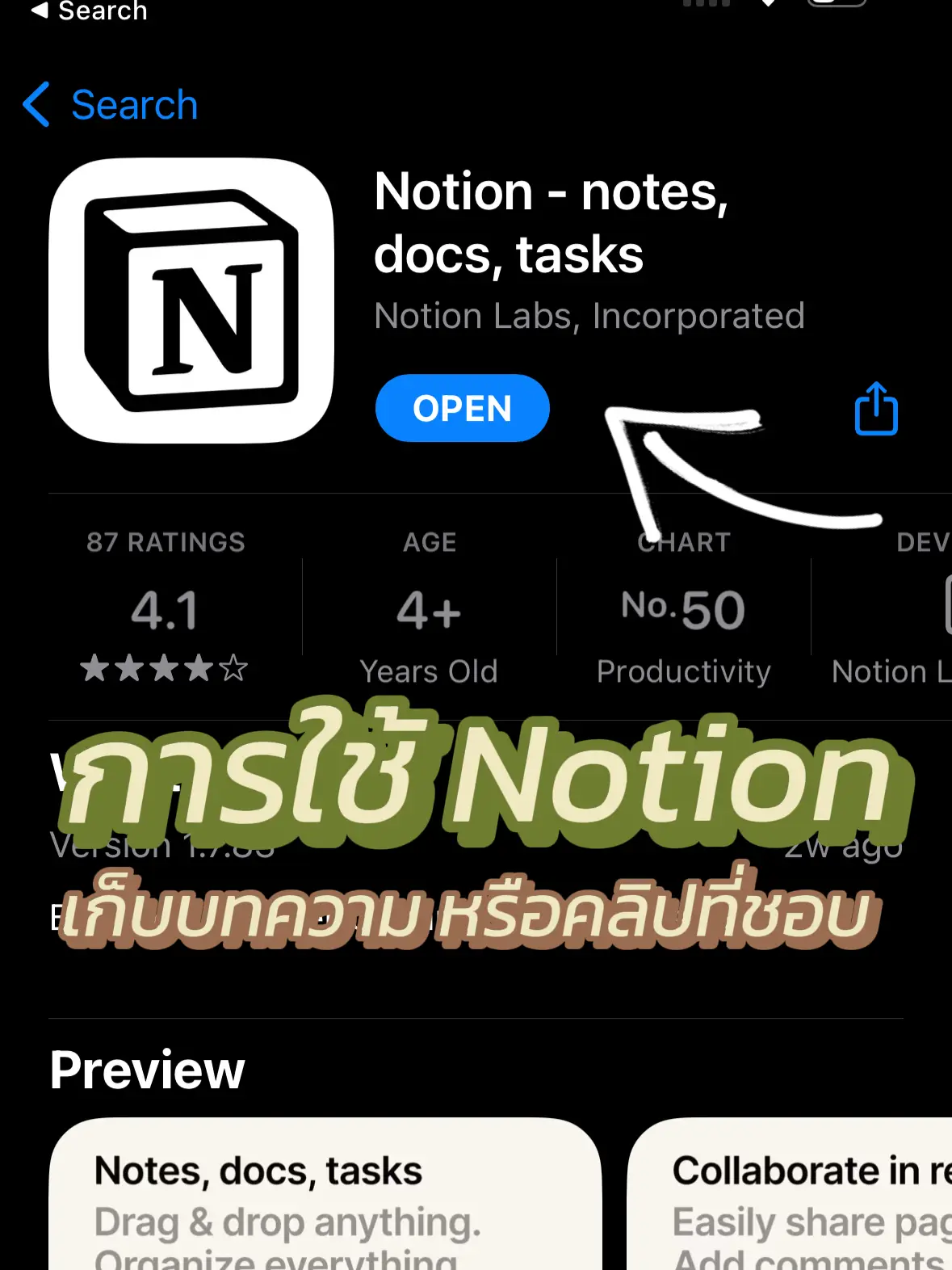
Task: Open the 87 RATINGS section
Action: 165,542
